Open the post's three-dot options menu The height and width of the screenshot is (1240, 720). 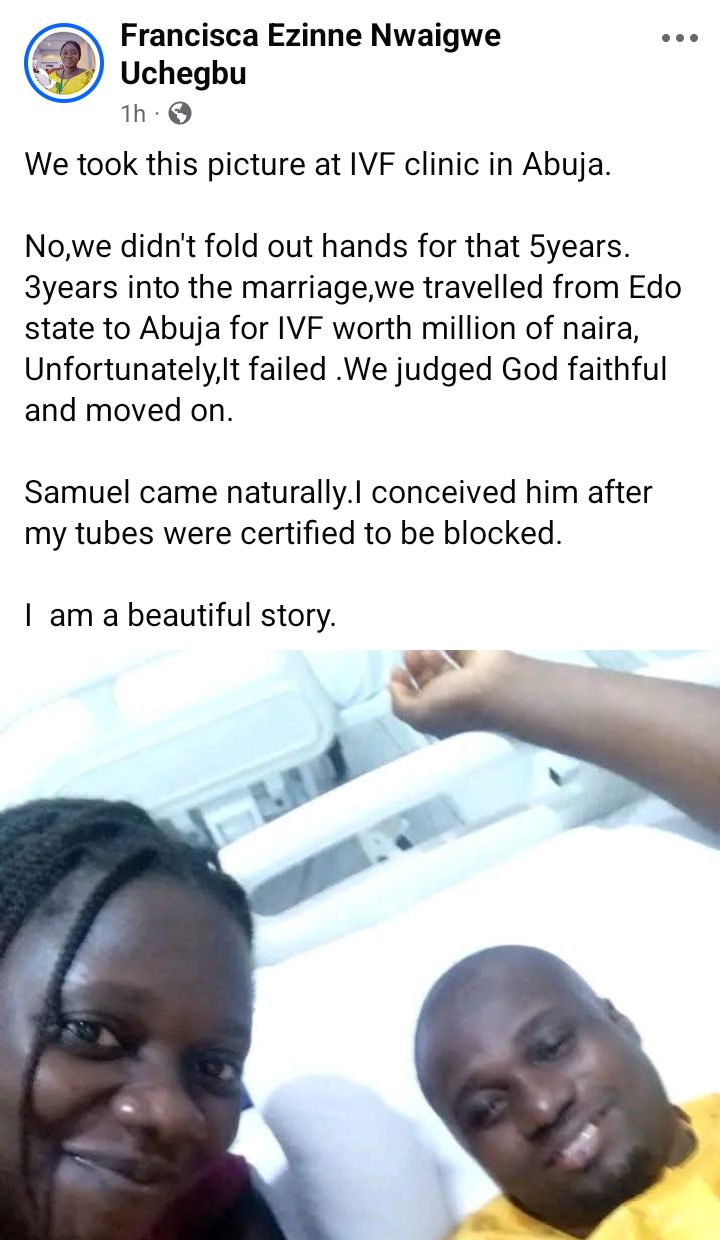pos(680,38)
